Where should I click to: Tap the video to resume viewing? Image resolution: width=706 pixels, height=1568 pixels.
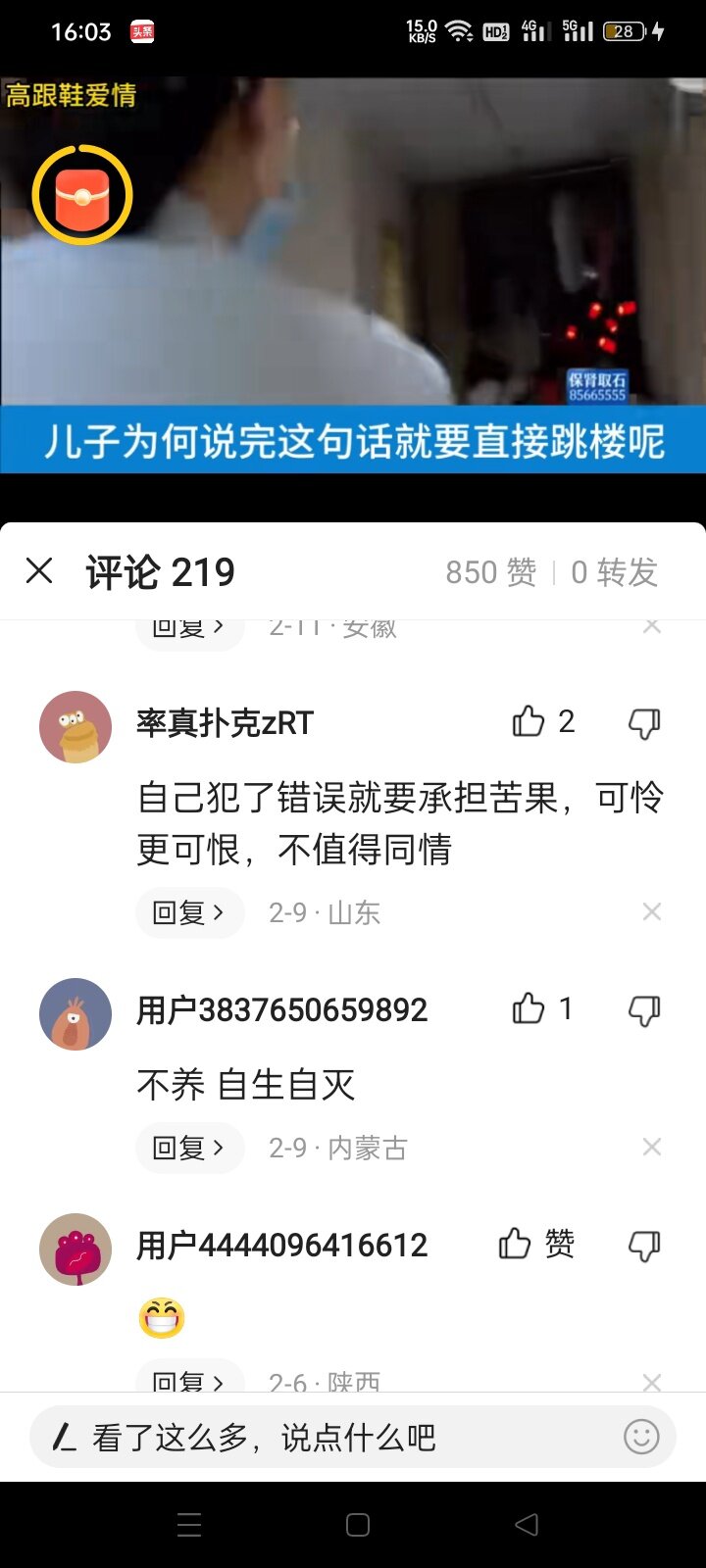353,276
